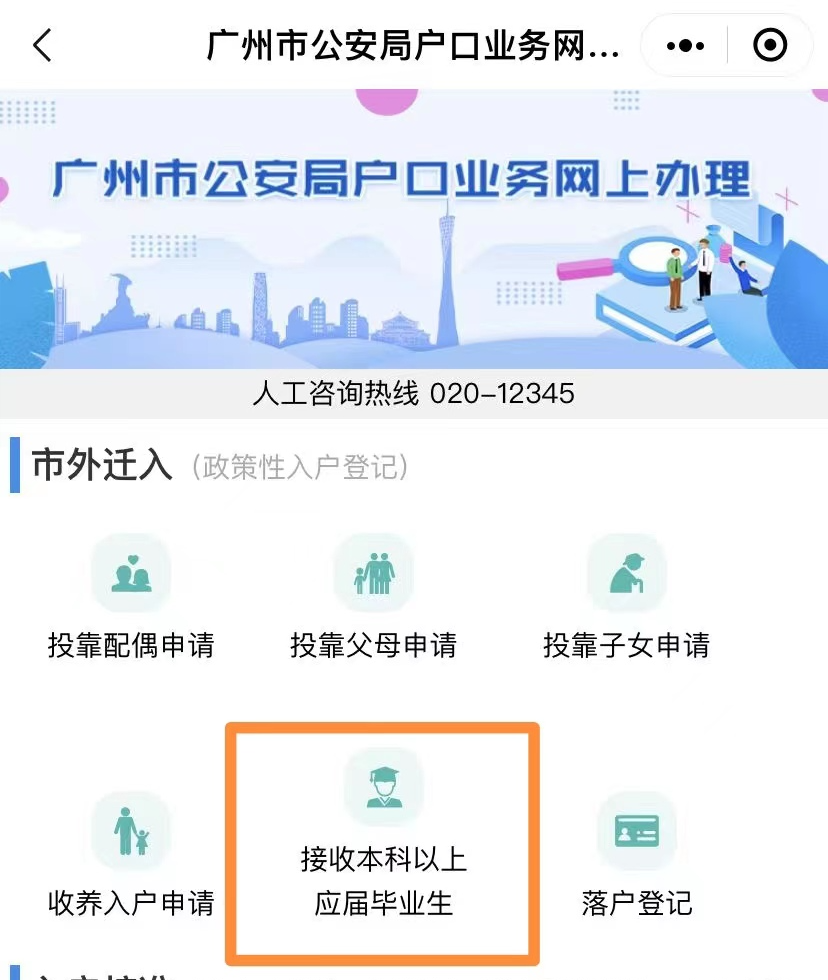The height and width of the screenshot is (980, 828).
Task: Select 投靠父母申请
Action: tap(373, 596)
